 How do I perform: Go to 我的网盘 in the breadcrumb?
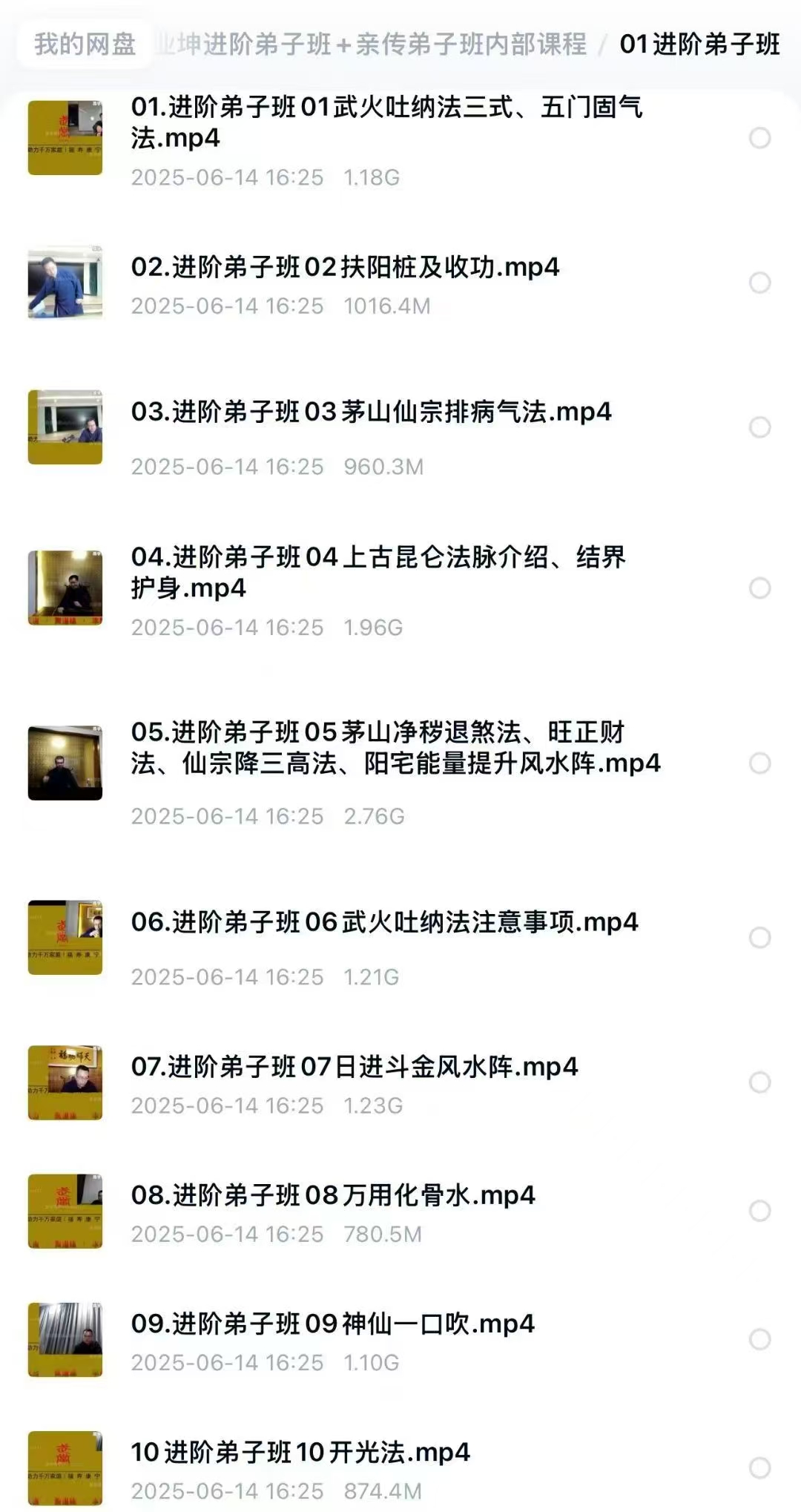point(85,45)
